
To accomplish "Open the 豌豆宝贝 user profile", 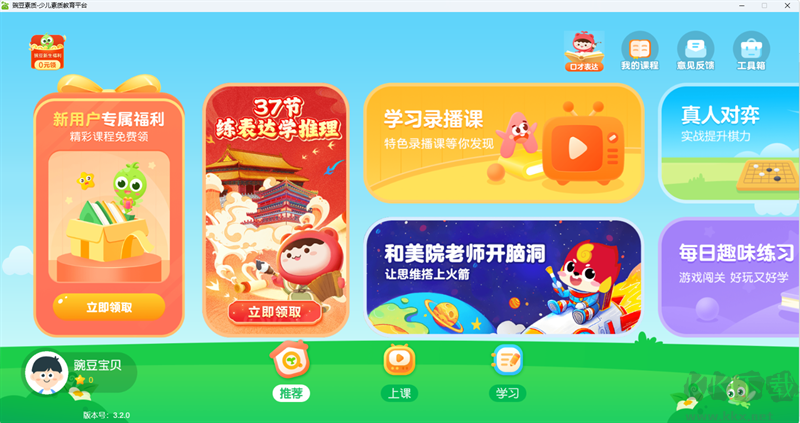I will pos(80,372).
